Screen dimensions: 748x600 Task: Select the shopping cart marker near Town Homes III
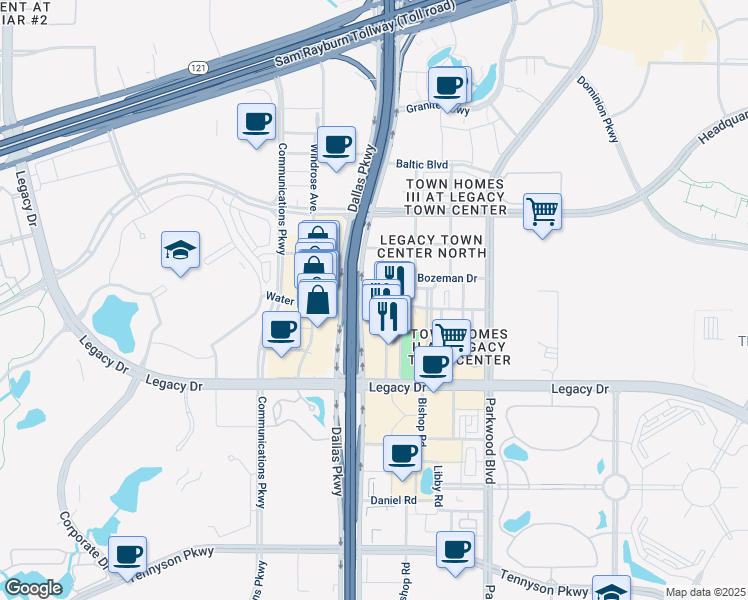(x=542, y=212)
